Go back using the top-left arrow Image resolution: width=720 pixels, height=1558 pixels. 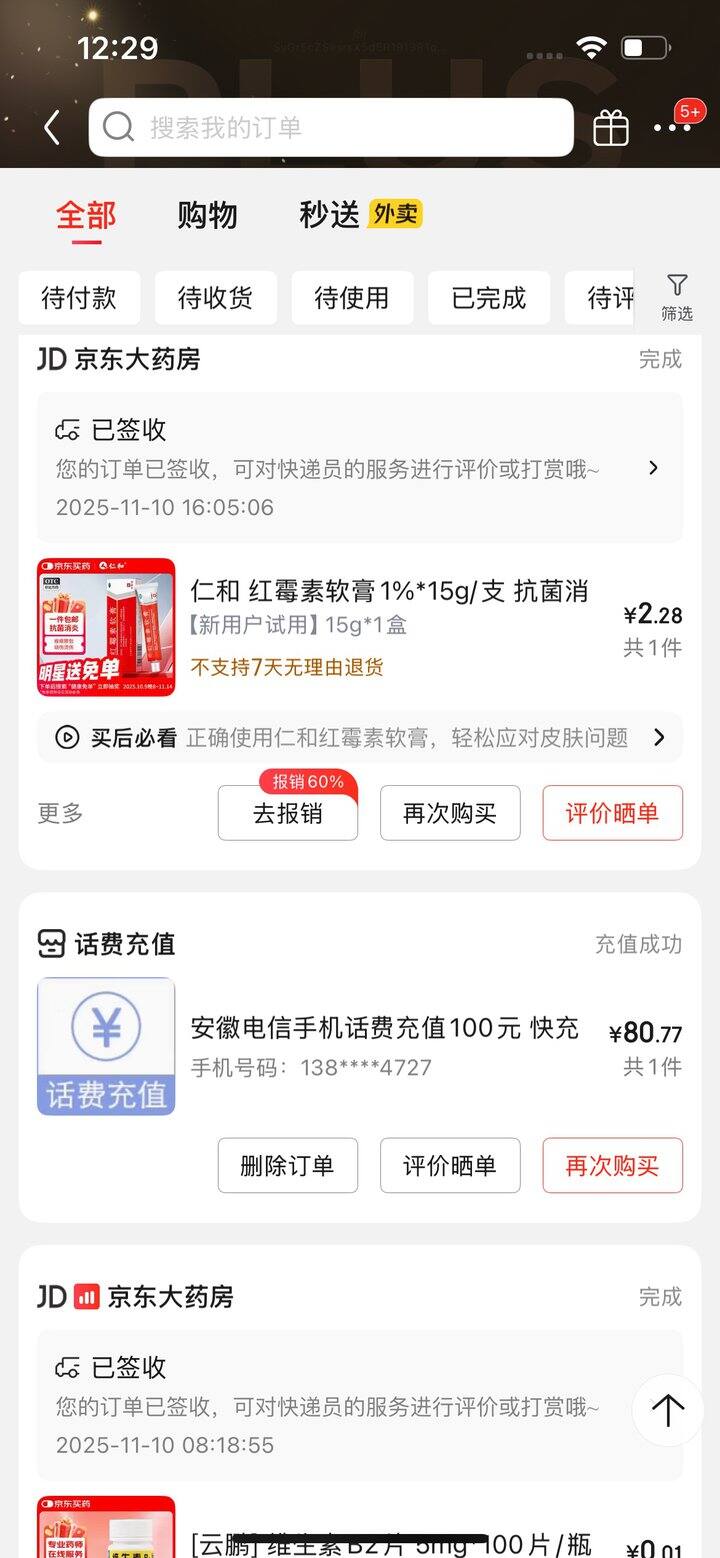(52, 128)
